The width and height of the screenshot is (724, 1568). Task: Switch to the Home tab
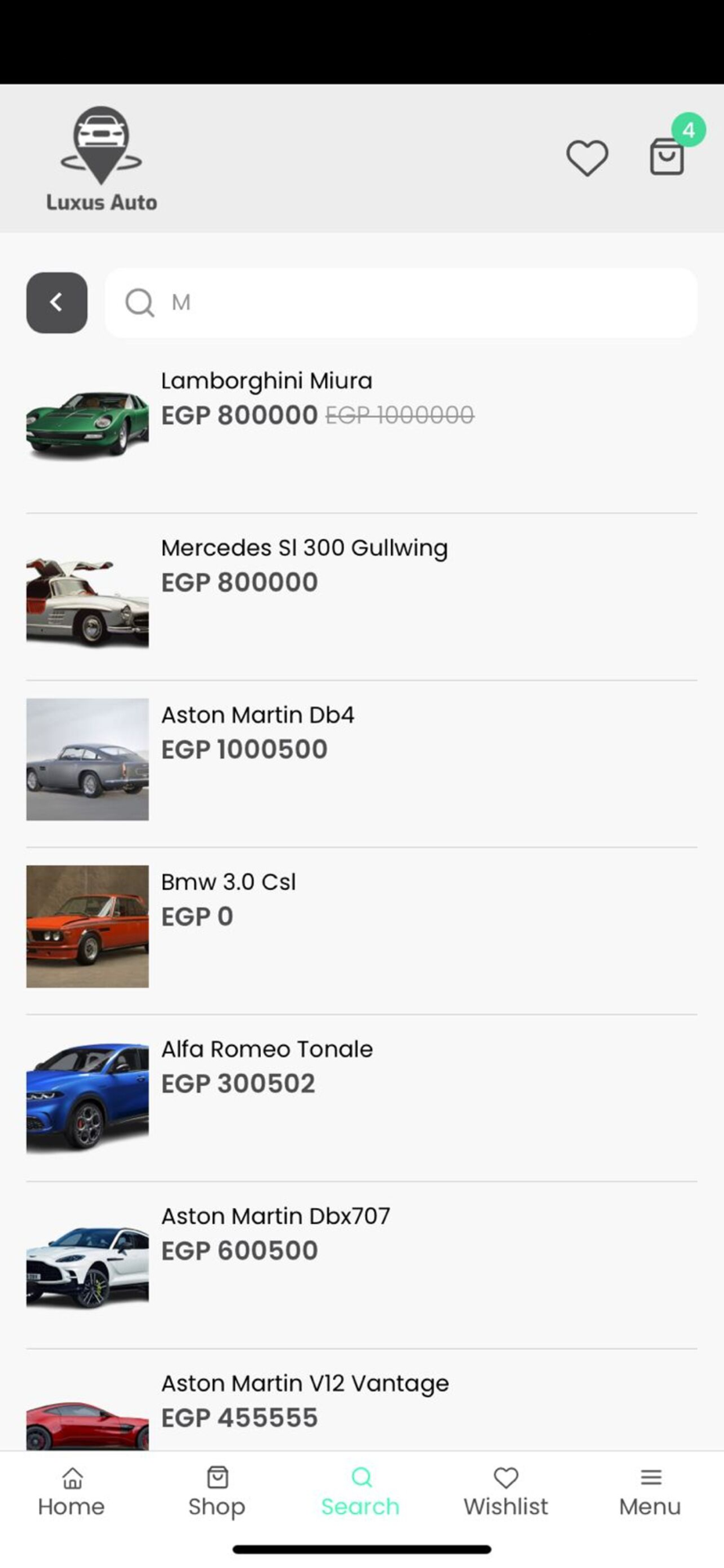(x=71, y=1492)
